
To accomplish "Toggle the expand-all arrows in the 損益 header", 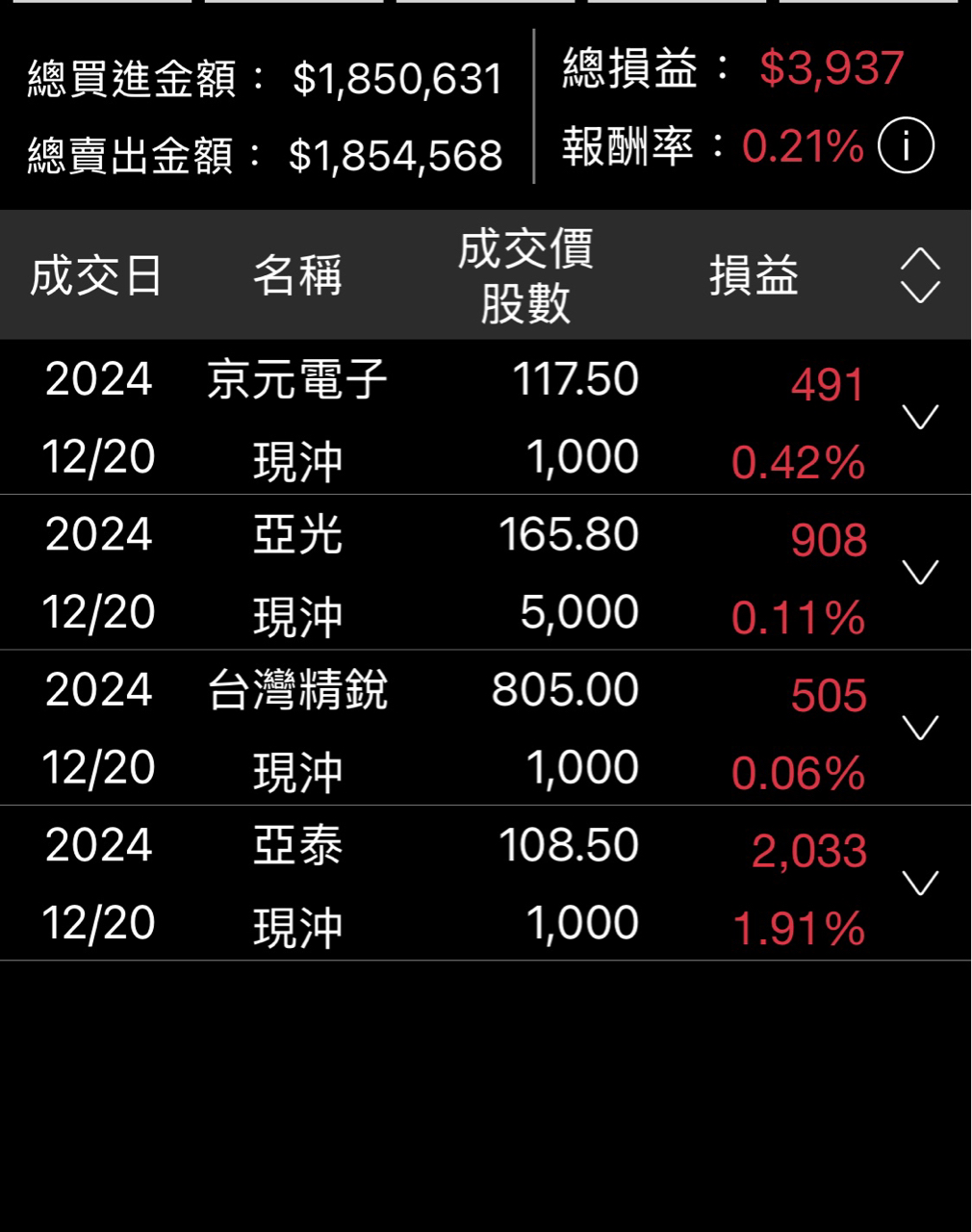I will coord(920,275).
